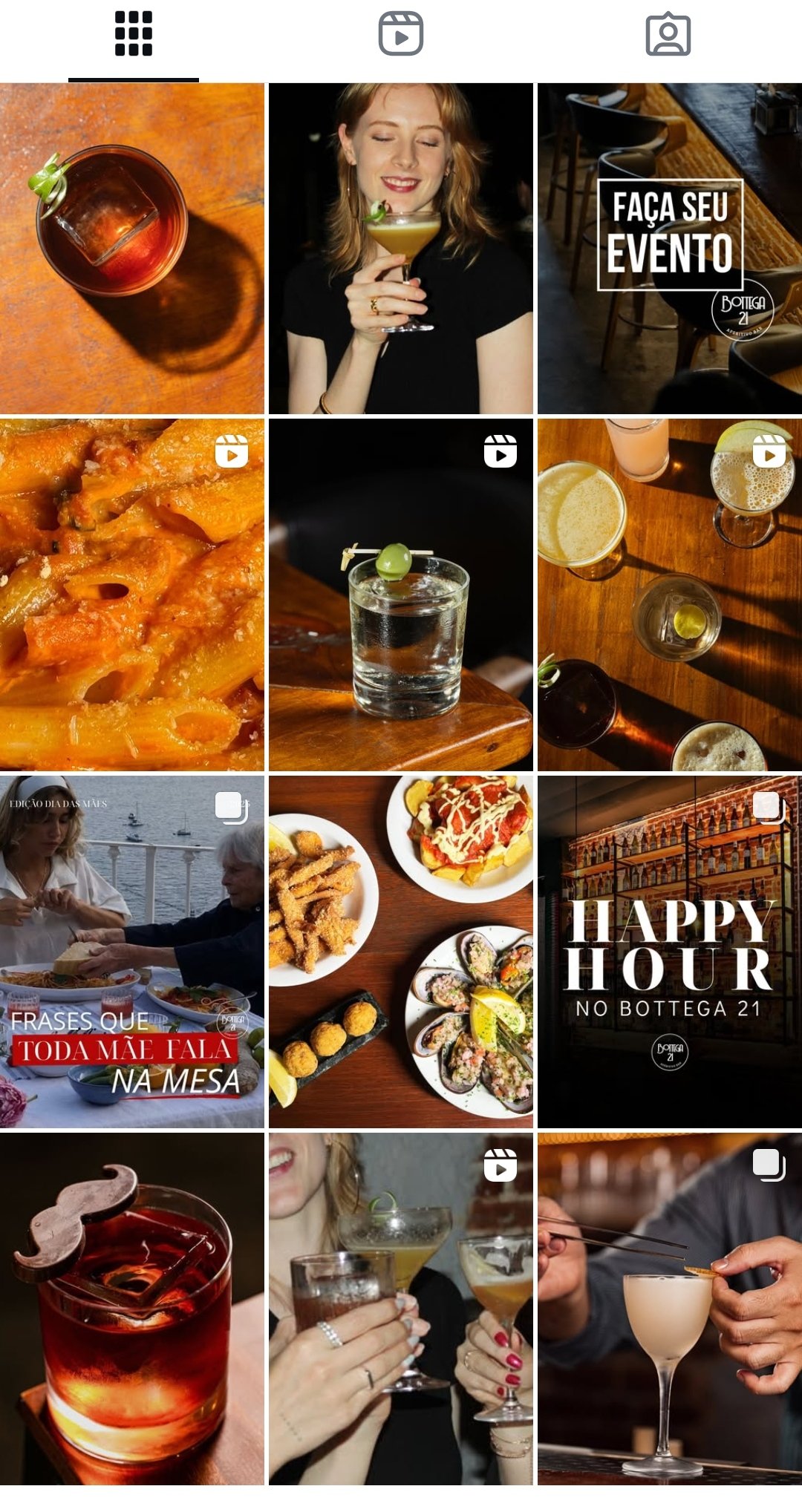
Task: Switch to the Reels tab
Action: [x=401, y=34]
